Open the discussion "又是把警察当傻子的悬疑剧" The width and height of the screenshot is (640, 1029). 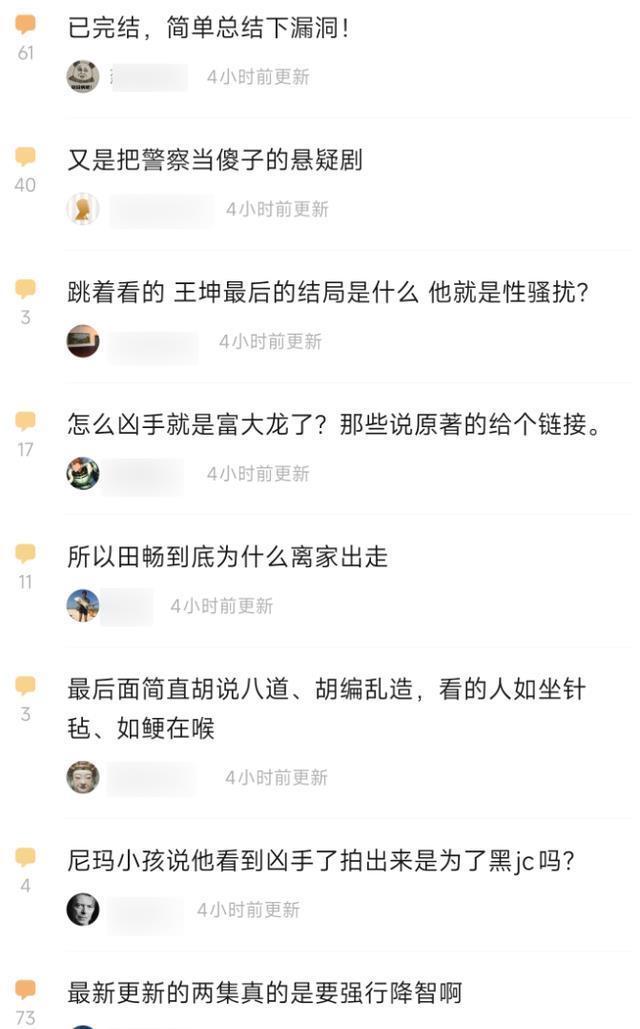click(x=214, y=160)
